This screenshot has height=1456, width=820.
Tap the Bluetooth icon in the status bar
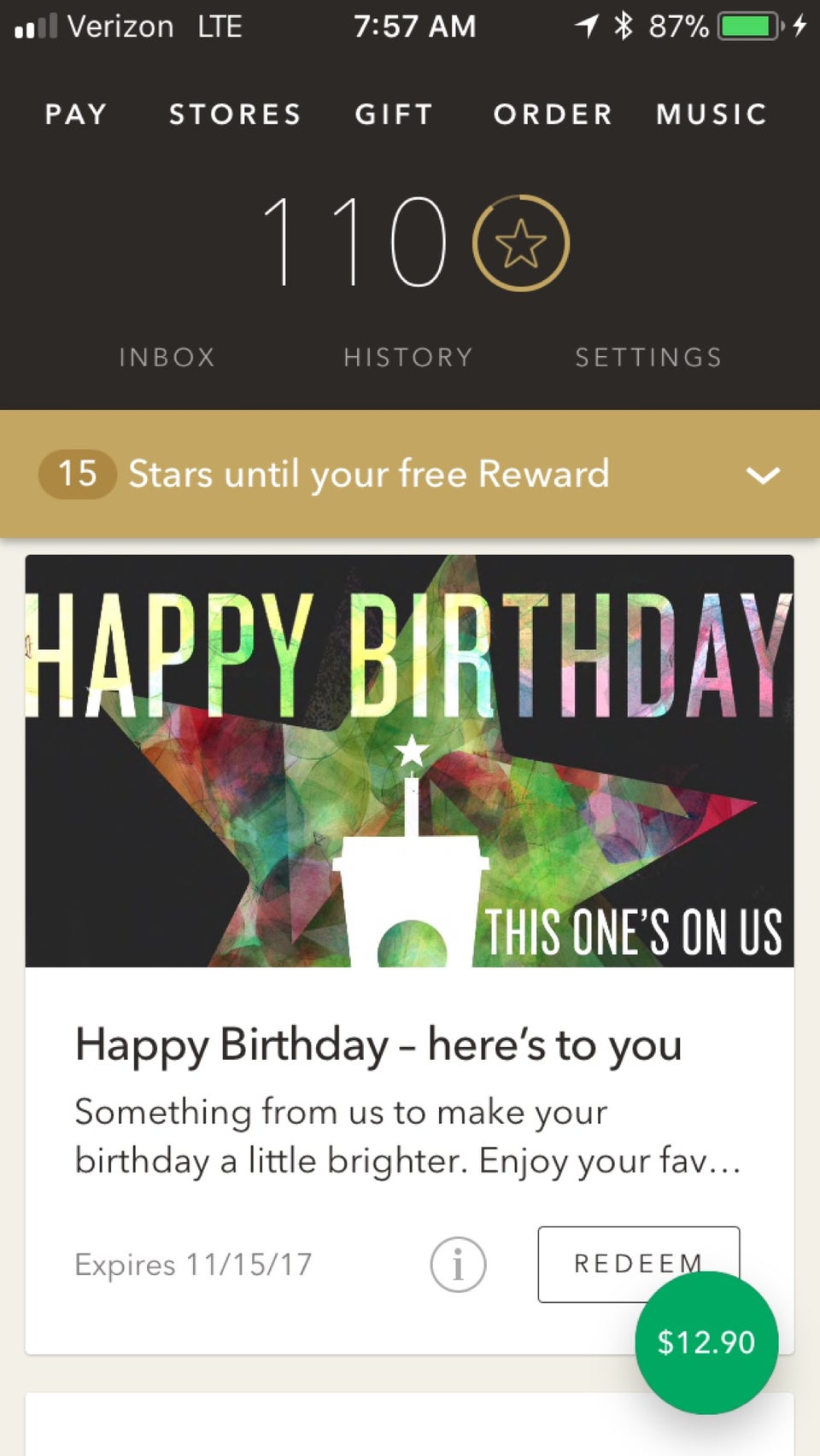[x=624, y=26]
